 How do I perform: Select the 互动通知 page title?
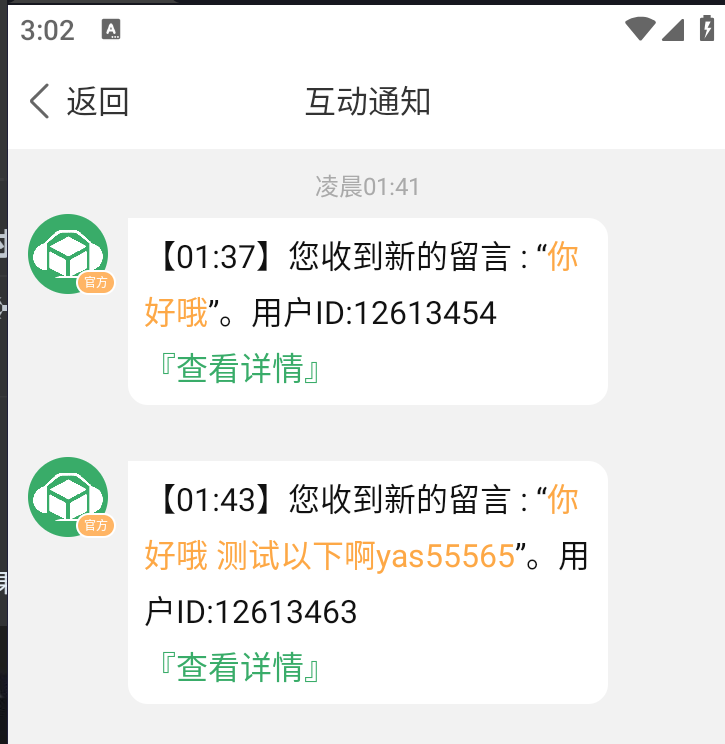point(368,101)
